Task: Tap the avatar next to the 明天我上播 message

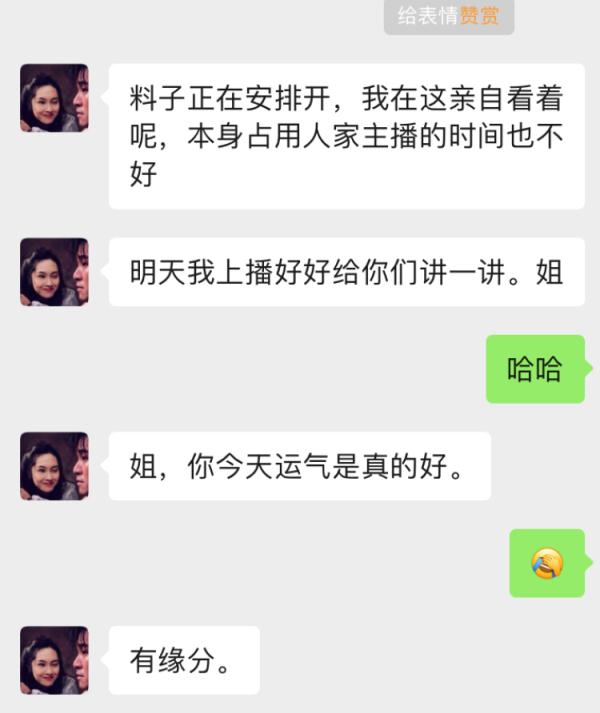Action: point(54,271)
